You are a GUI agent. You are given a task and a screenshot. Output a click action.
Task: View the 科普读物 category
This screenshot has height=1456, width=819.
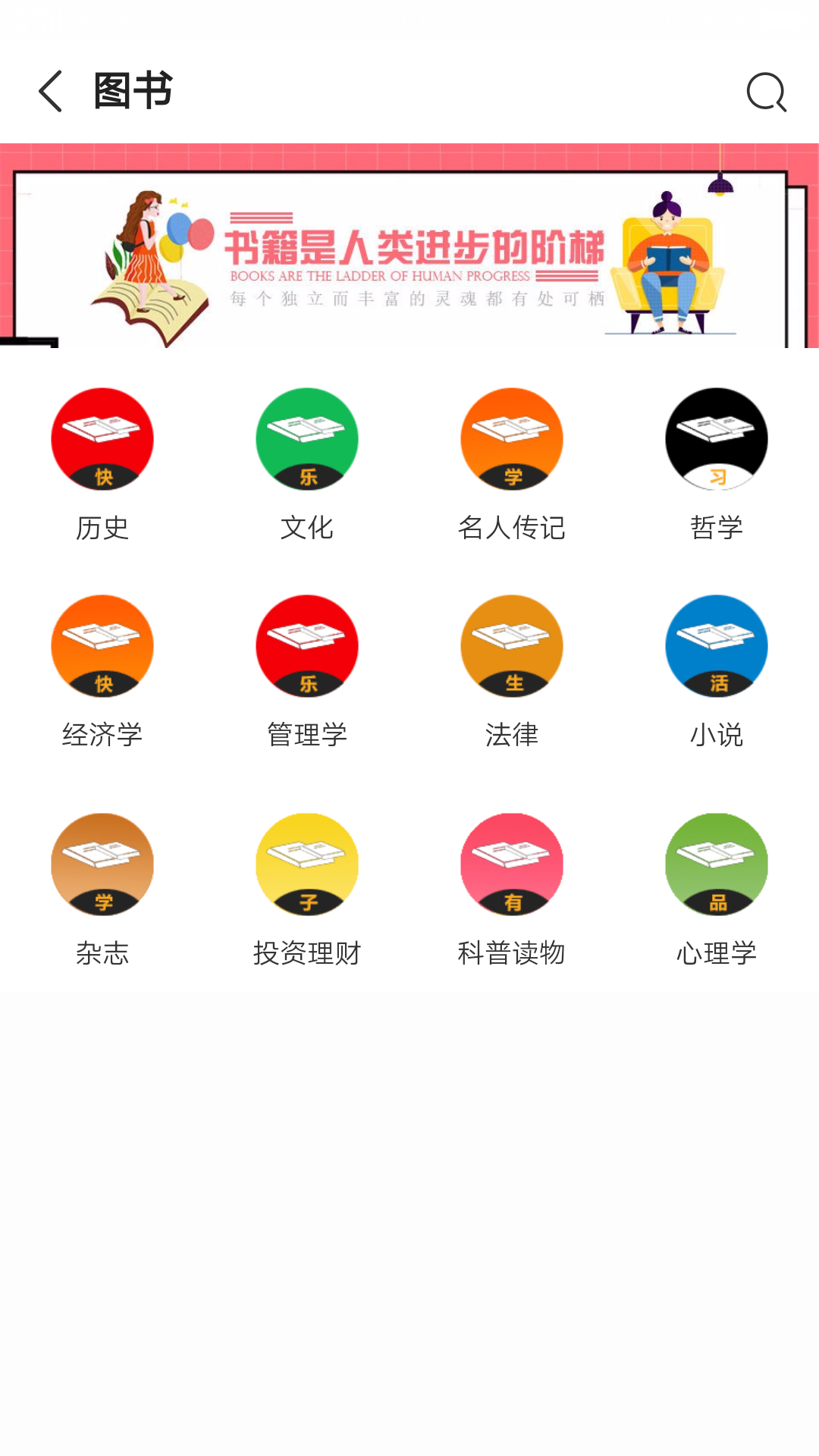coord(512,888)
